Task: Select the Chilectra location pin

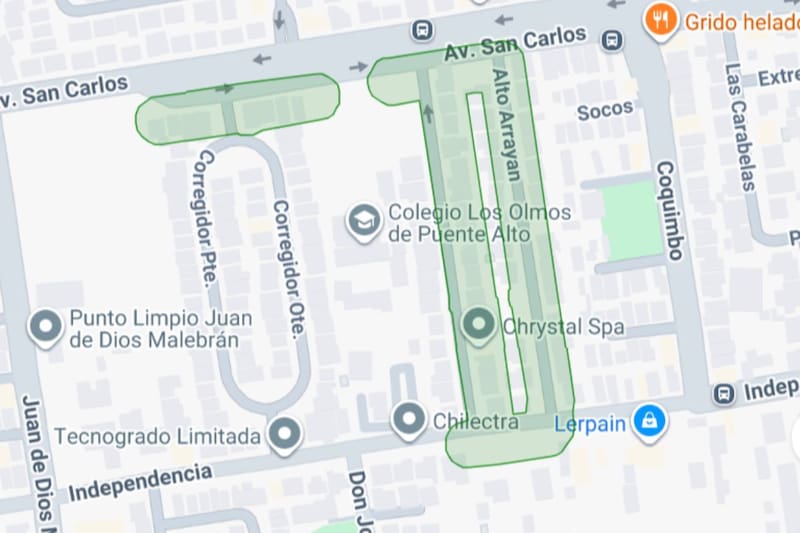Action: point(408,418)
